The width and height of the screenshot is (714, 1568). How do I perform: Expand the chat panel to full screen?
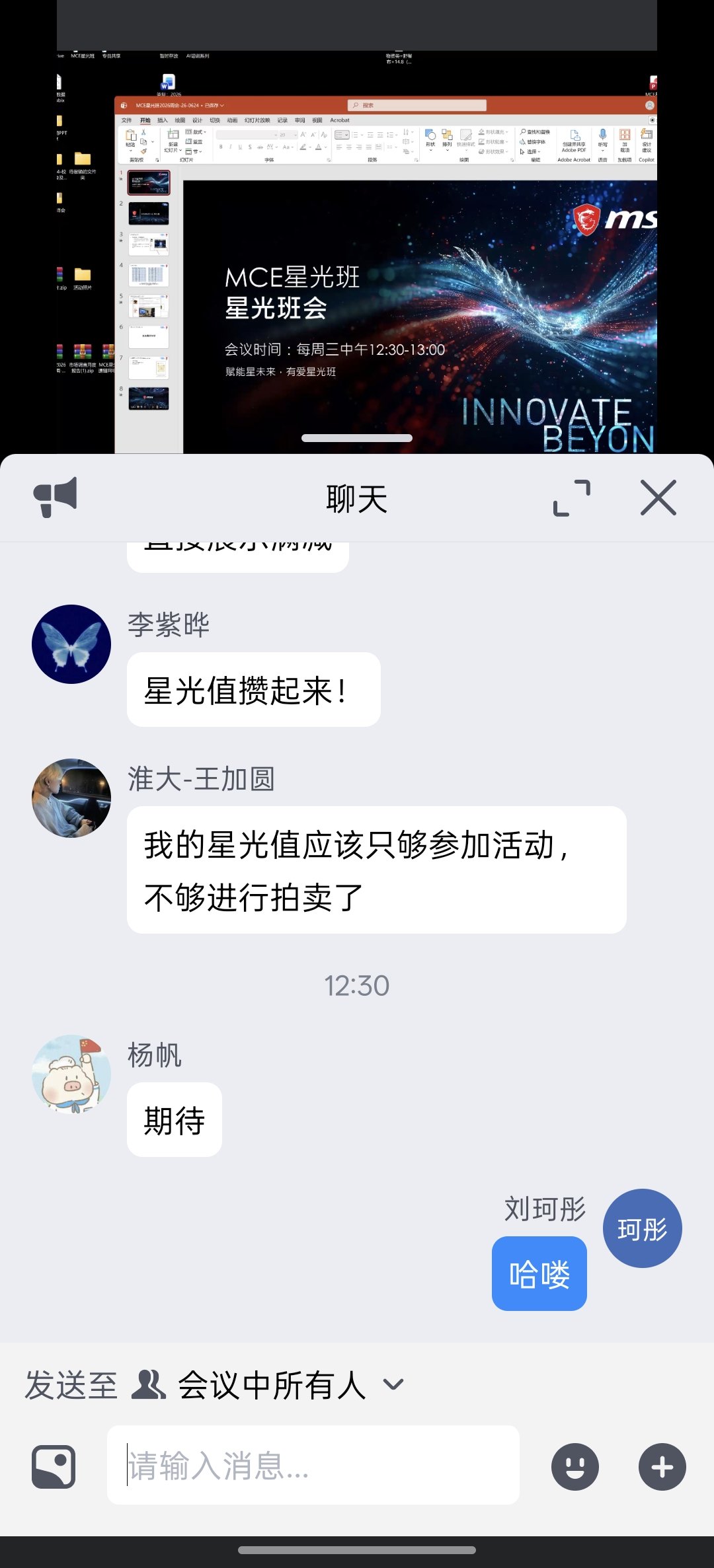point(572,498)
